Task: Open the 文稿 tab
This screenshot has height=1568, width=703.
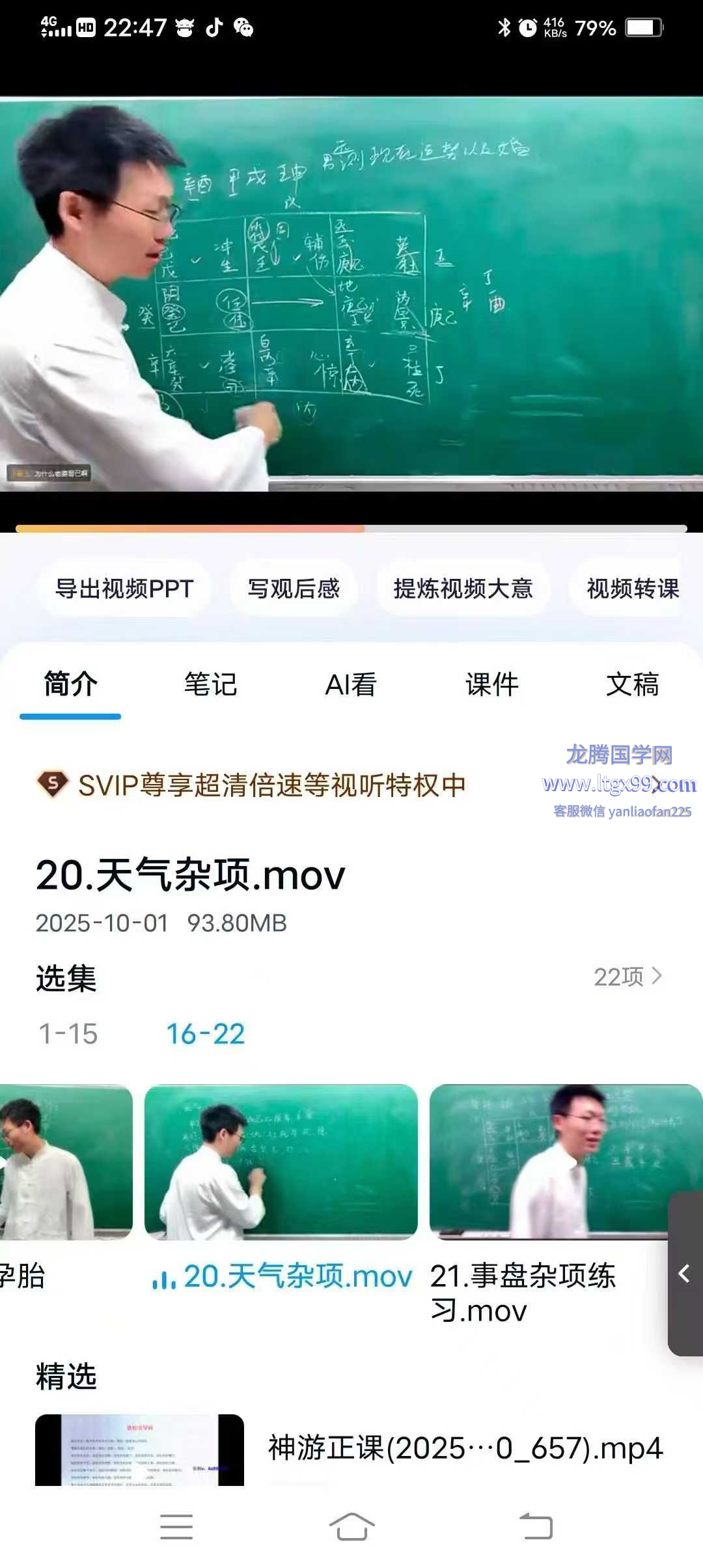Action: coord(632,684)
